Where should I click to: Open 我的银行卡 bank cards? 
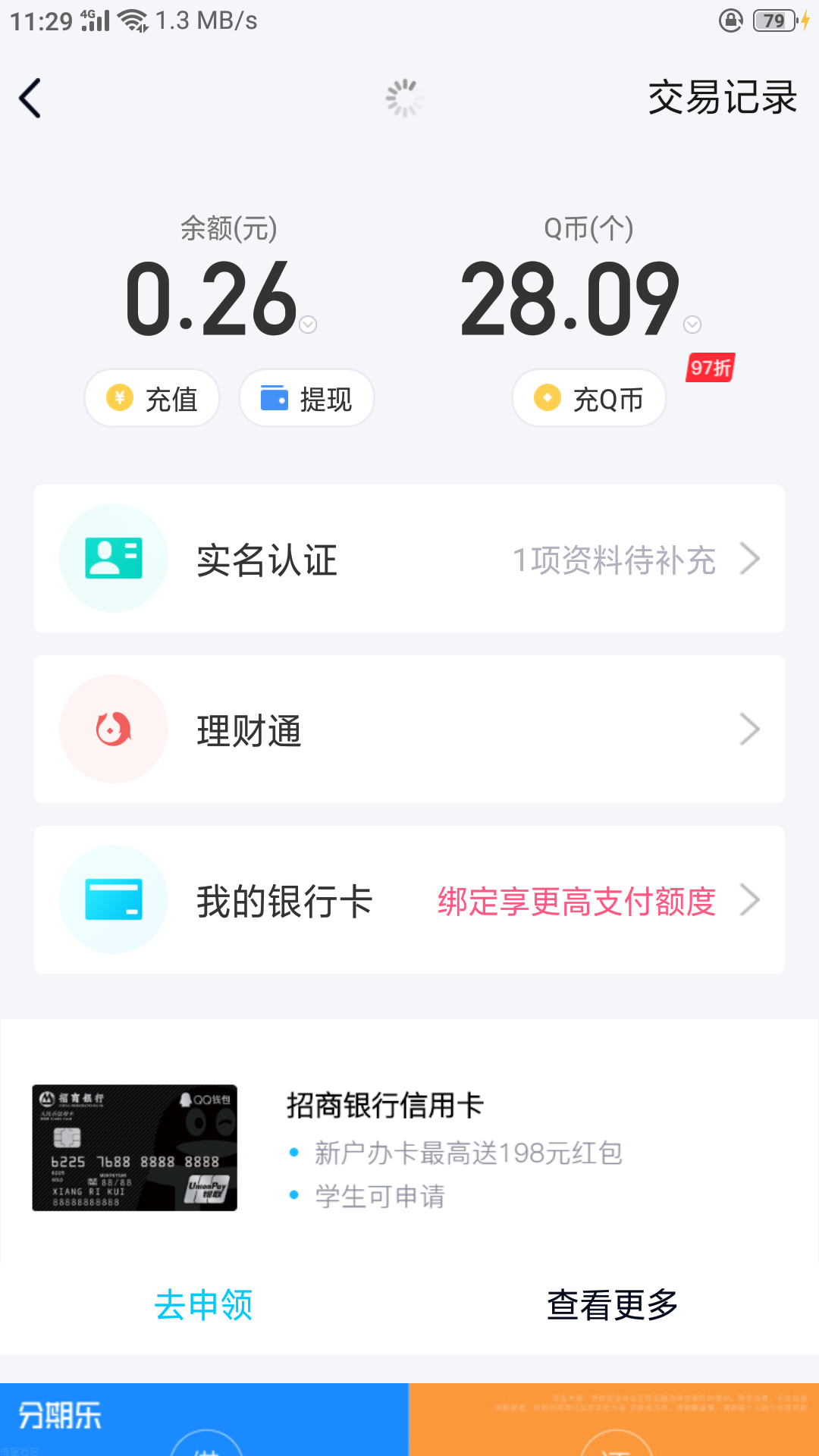(x=409, y=900)
